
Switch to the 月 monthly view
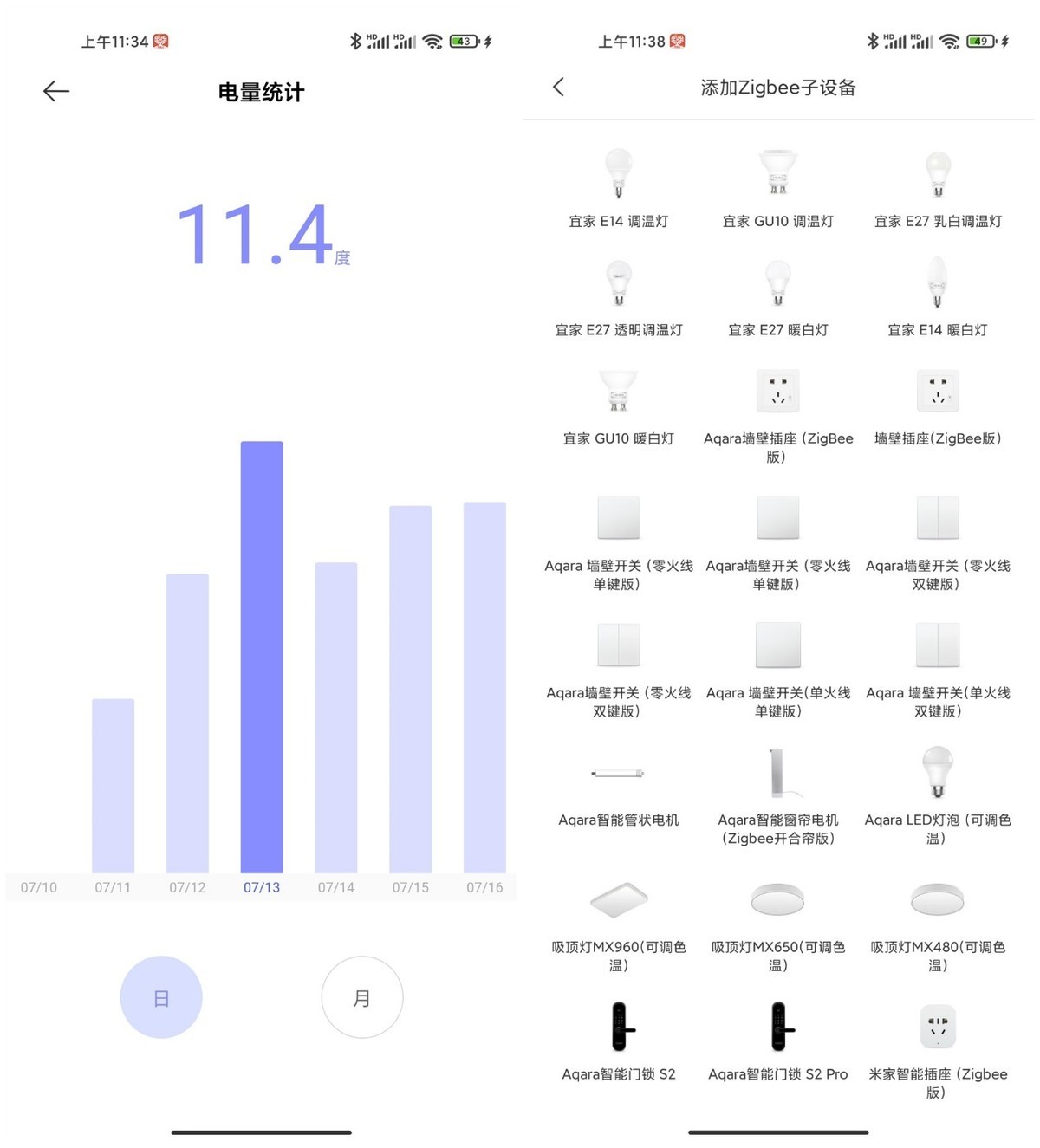[x=362, y=997]
